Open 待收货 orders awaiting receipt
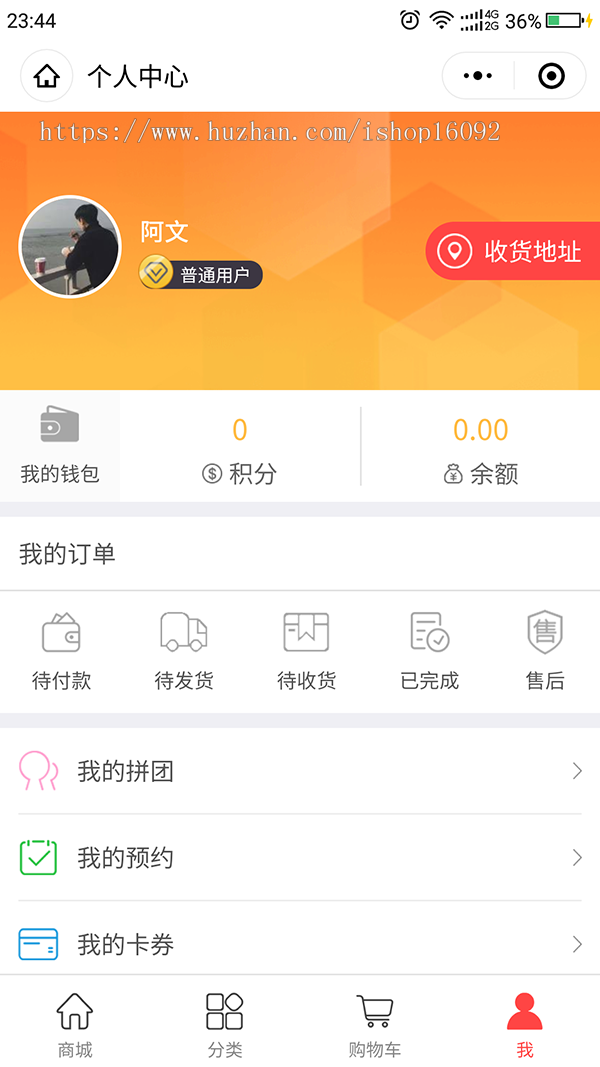 point(306,651)
